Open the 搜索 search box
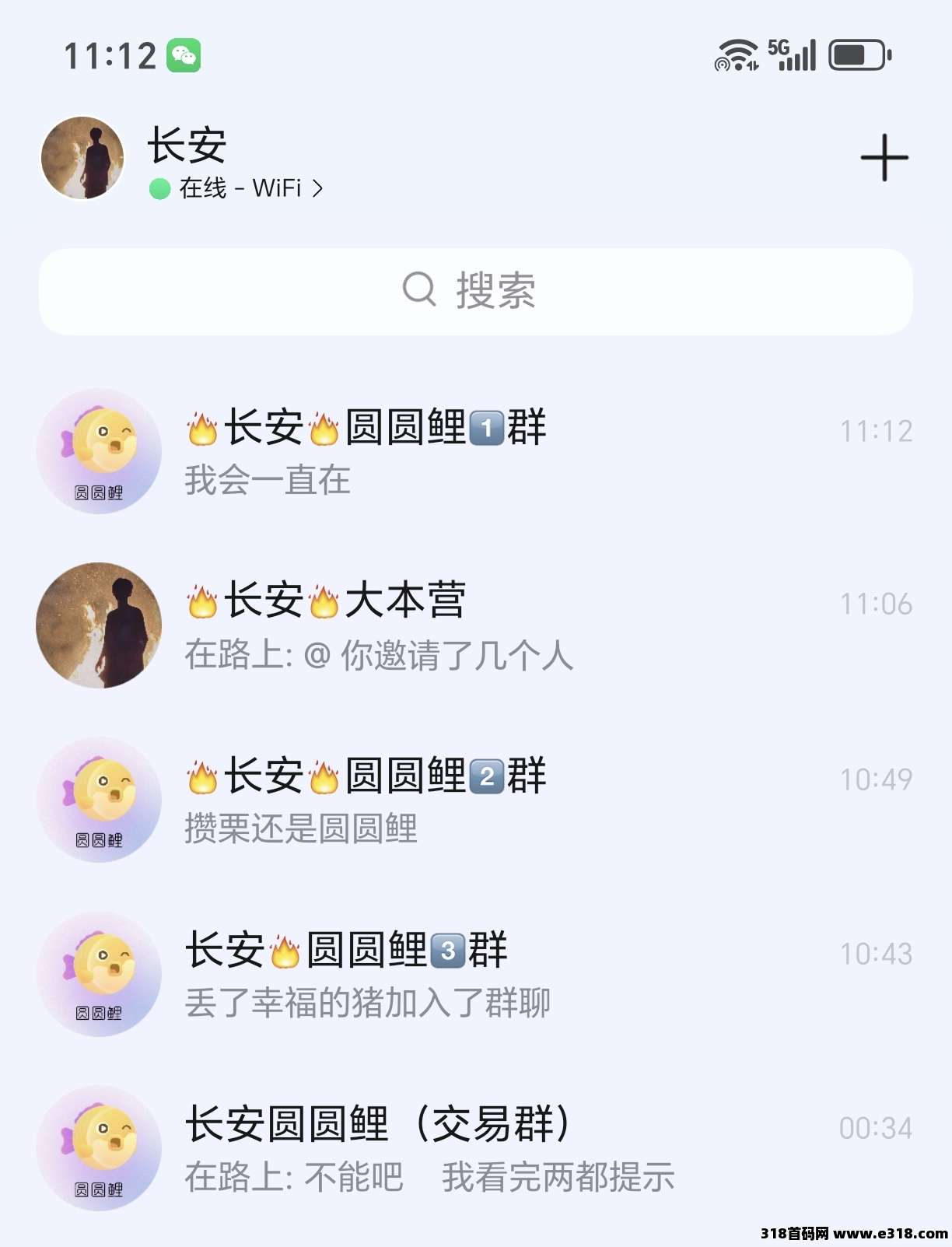The image size is (952, 1247). pyautogui.click(x=475, y=291)
